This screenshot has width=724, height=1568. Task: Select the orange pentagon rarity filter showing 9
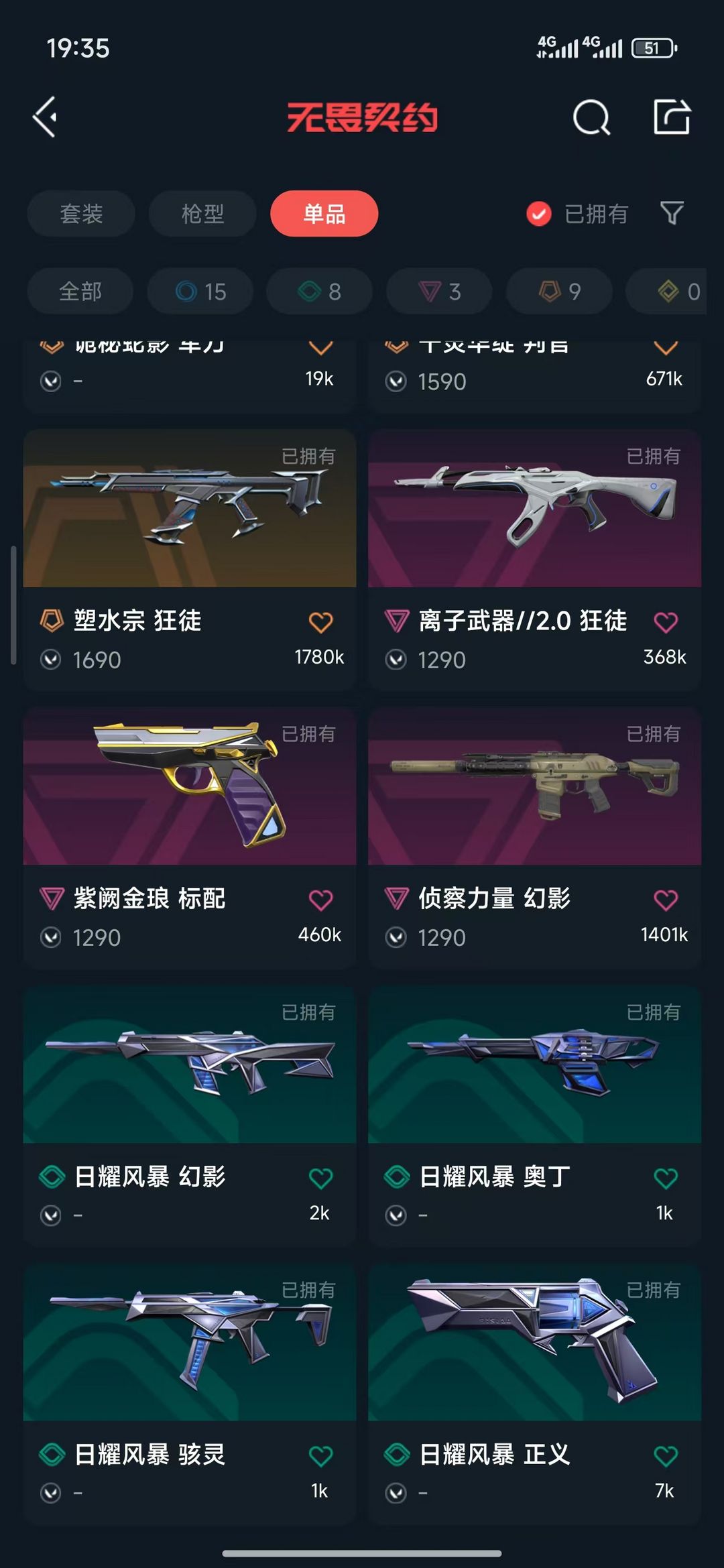(557, 291)
